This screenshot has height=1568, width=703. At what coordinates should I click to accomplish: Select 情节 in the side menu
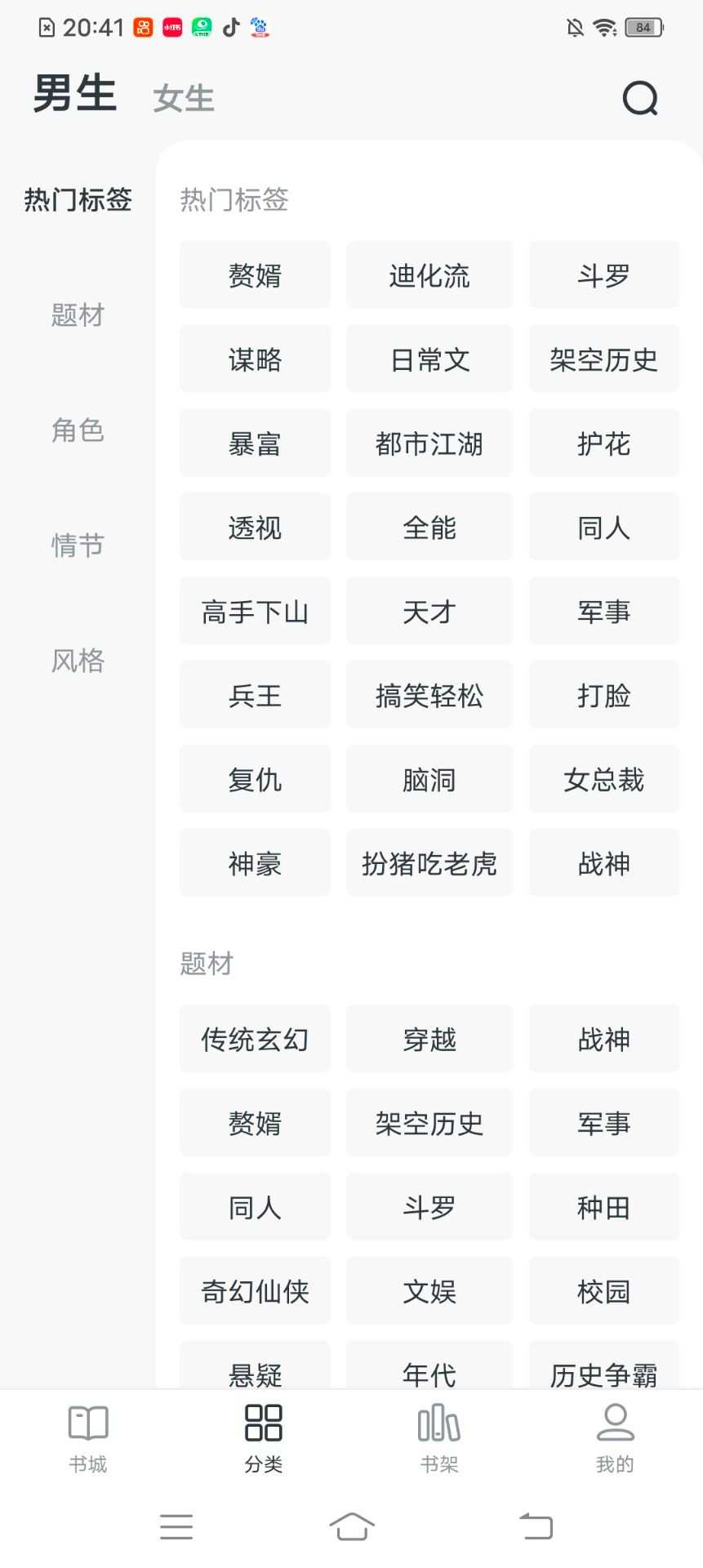tap(78, 545)
